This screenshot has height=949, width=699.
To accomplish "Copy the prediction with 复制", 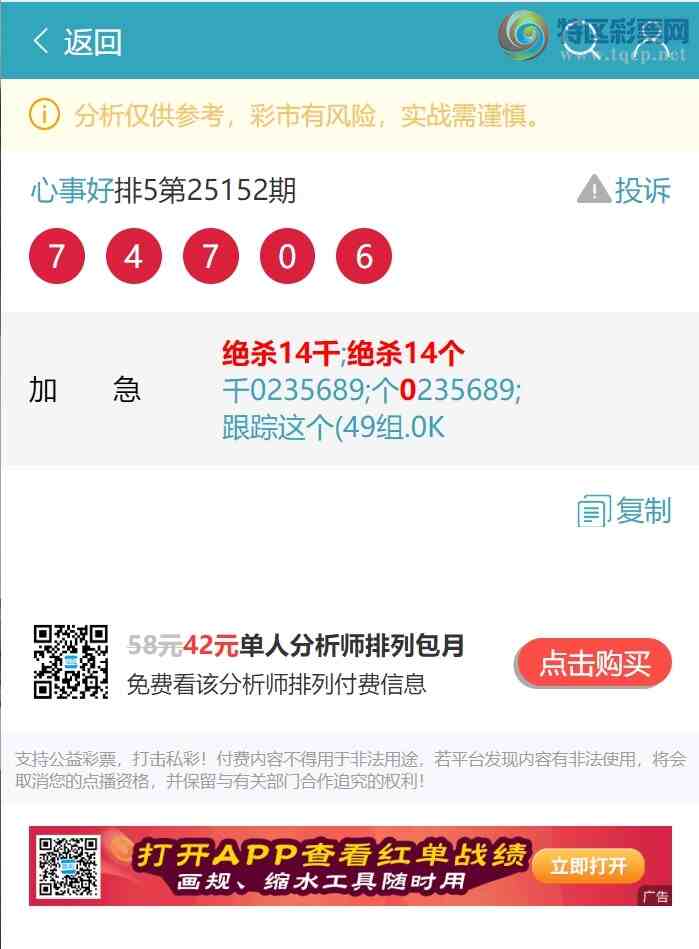I will tap(624, 510).
